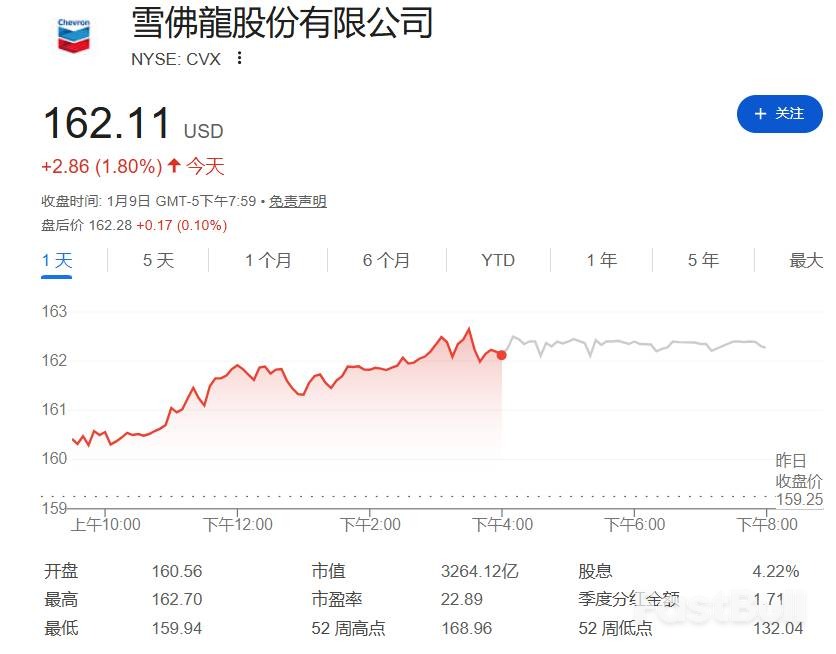The image size is (836, 654).
Task: Follow Chevron with the 关注 button
Action: (779, 114)
